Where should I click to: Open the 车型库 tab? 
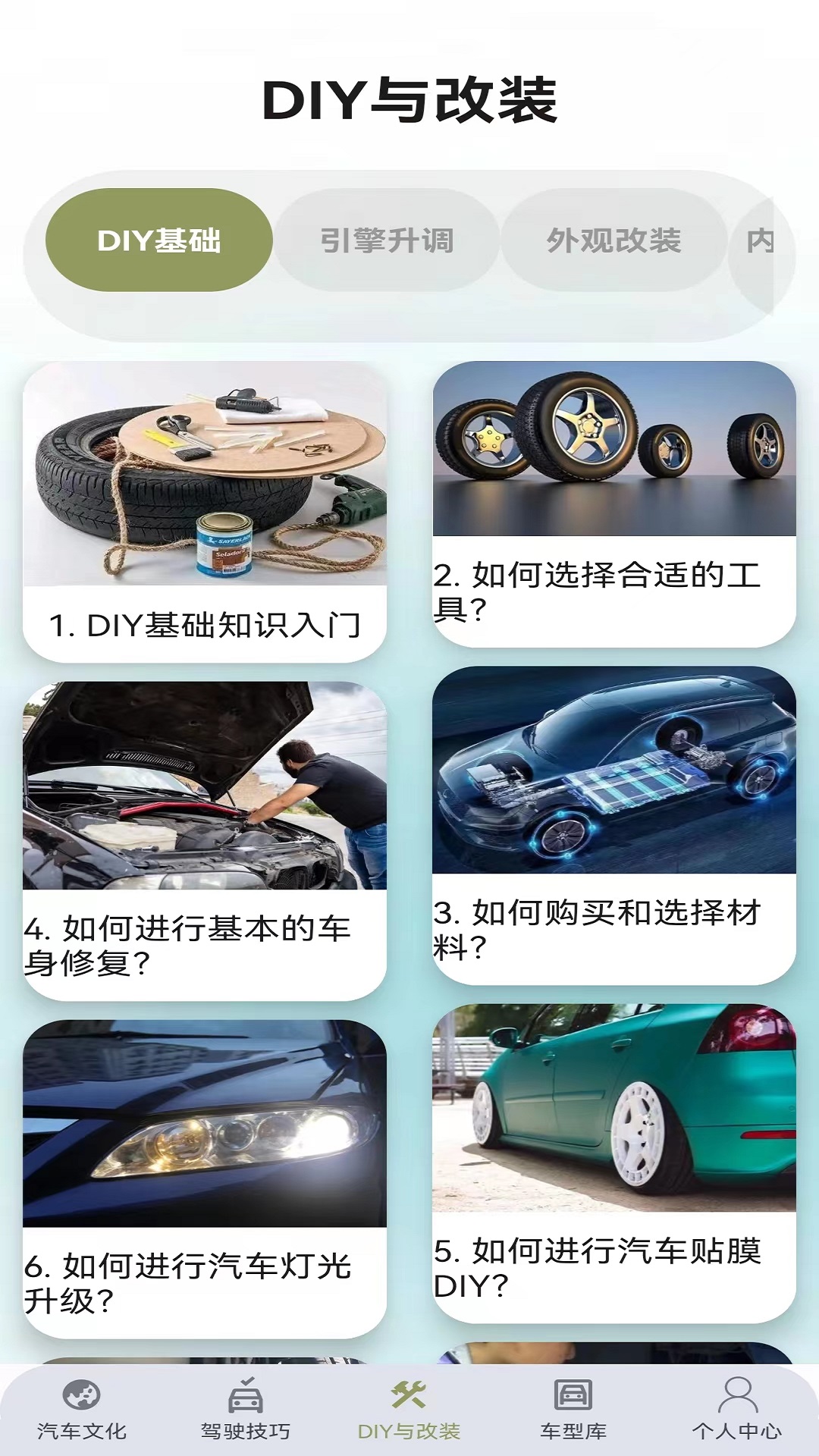[573, 1410]
